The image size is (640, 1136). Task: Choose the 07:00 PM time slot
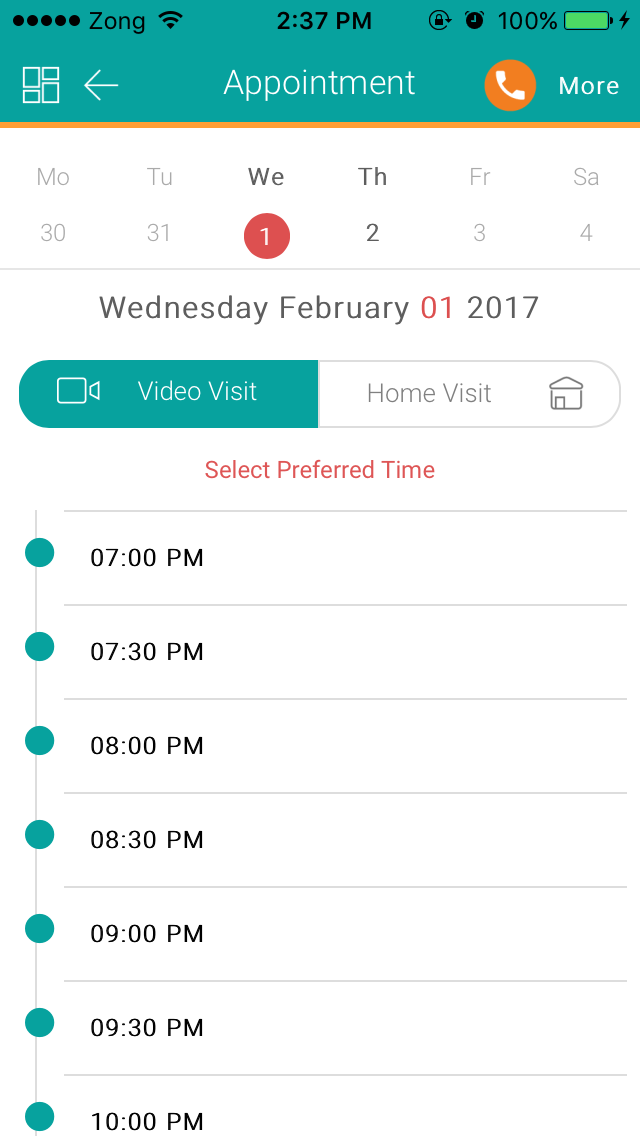click(x=146, y=558)
